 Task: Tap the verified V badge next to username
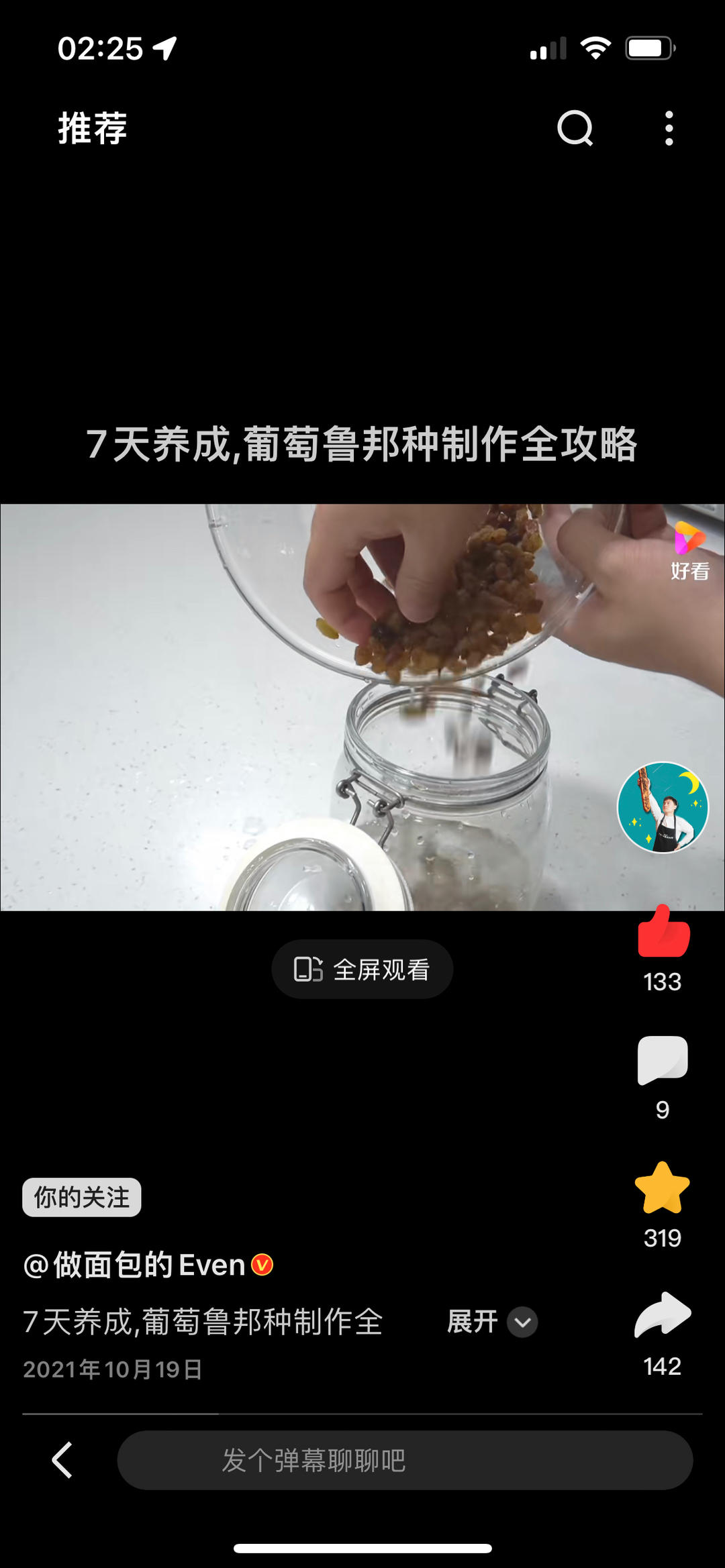click(x=262, y=1264)
